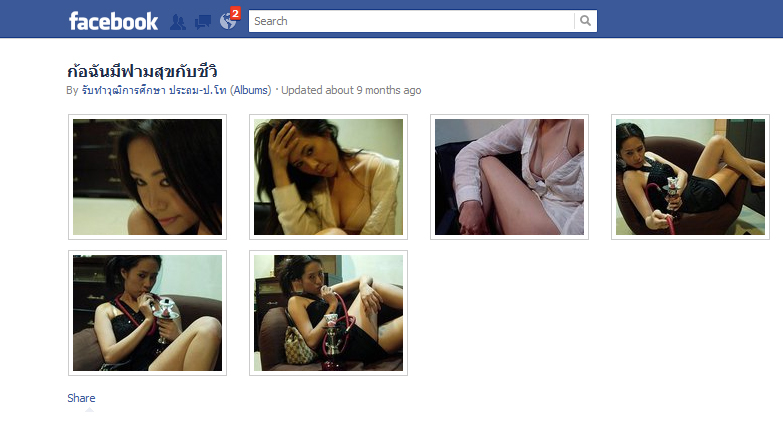Screen dimensions: 783x430
Task: Open the messages icon
Action: point(203,21)
